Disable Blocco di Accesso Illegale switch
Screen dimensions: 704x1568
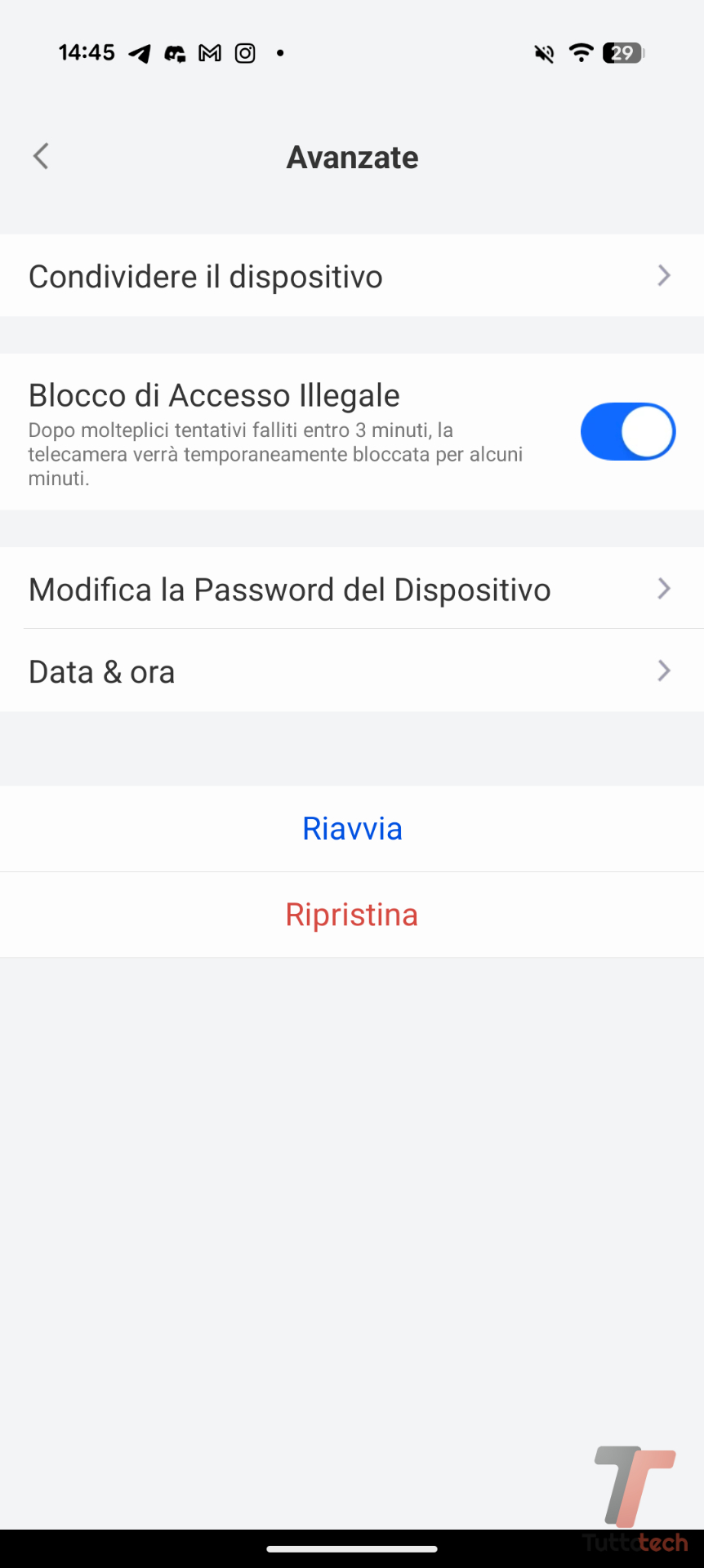627,431
